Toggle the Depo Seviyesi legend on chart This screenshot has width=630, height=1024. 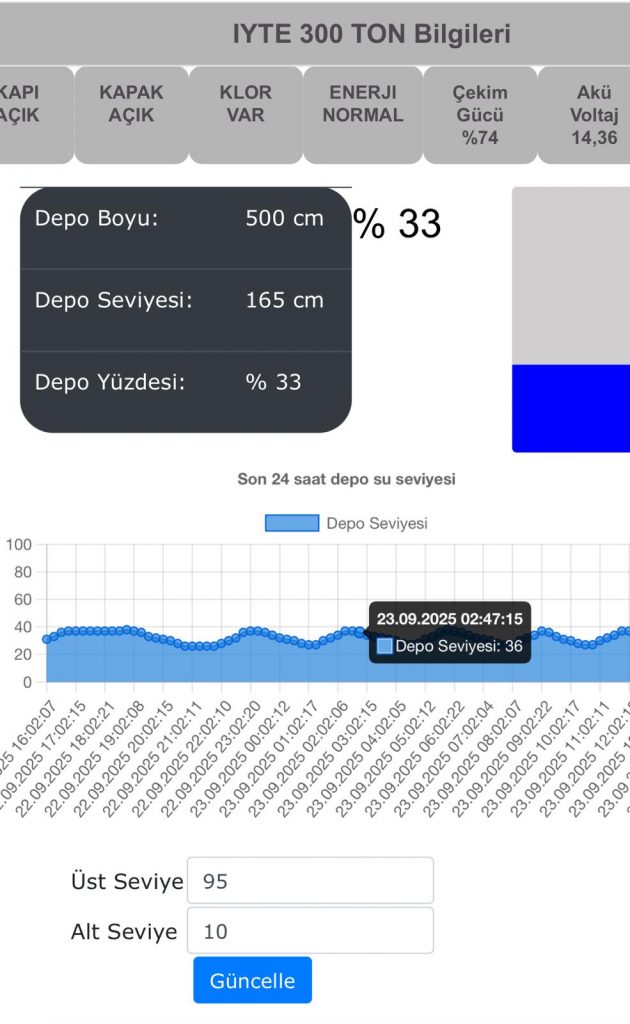[345, 523]
